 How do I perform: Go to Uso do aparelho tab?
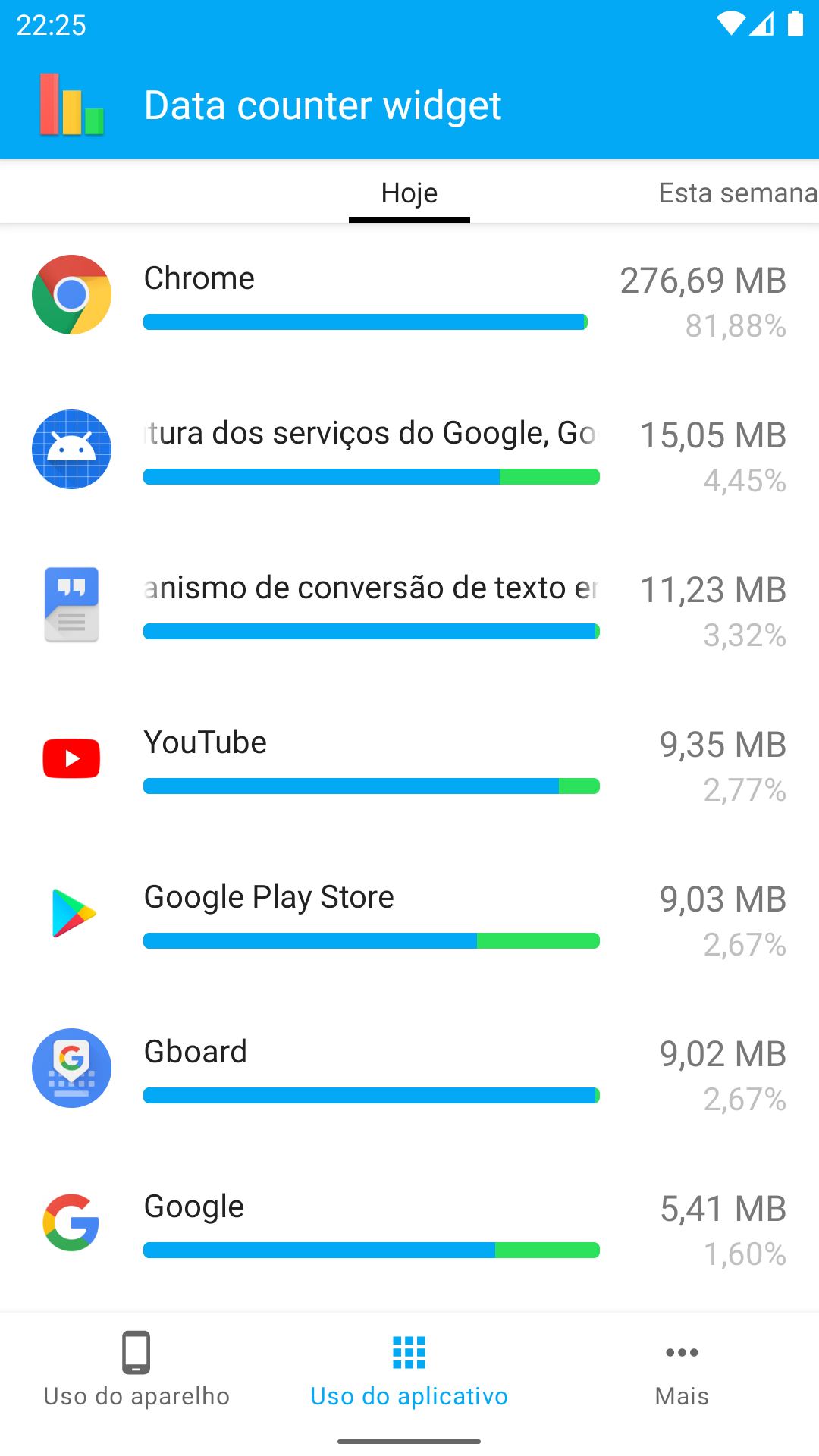point(136,1370)
